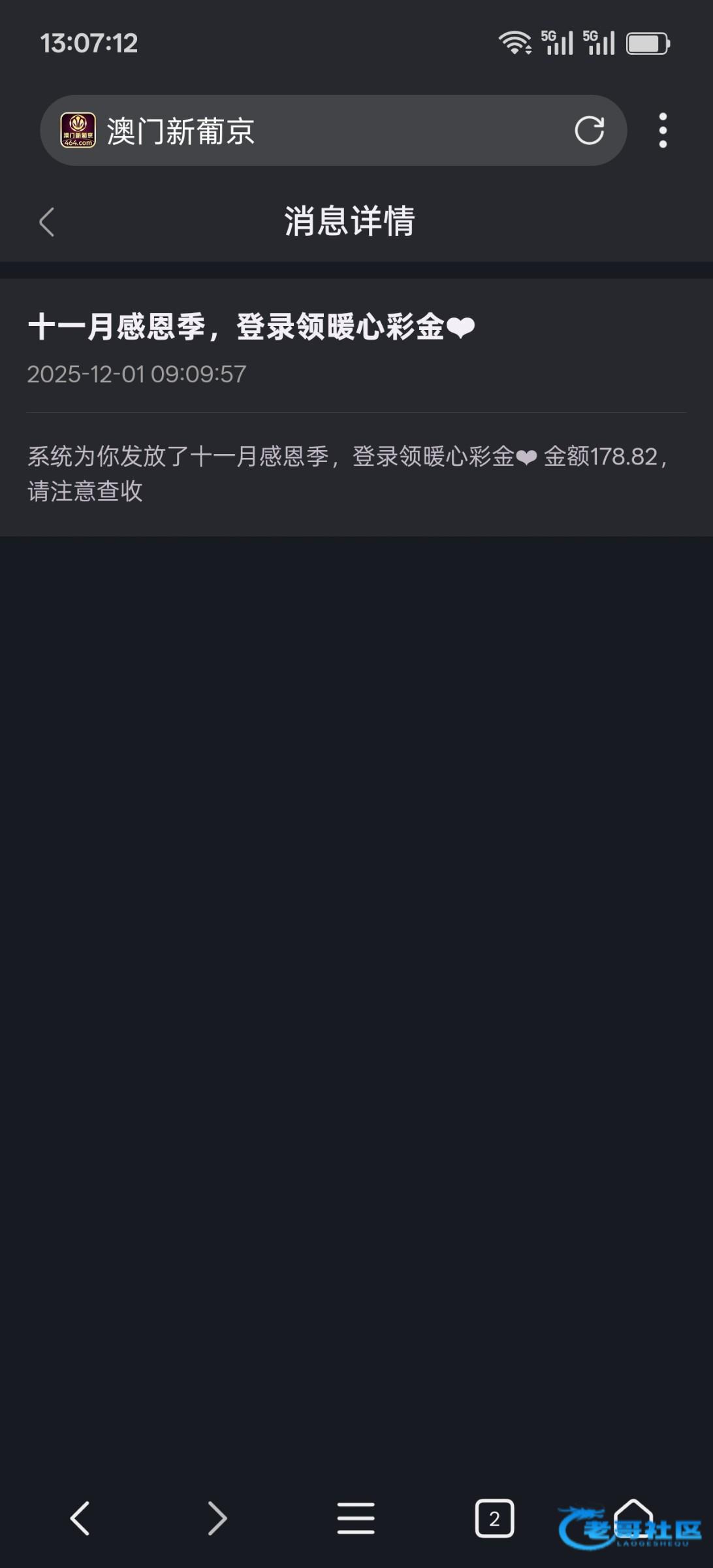Open the browser hamburger menu

[x=356, y=1518]
